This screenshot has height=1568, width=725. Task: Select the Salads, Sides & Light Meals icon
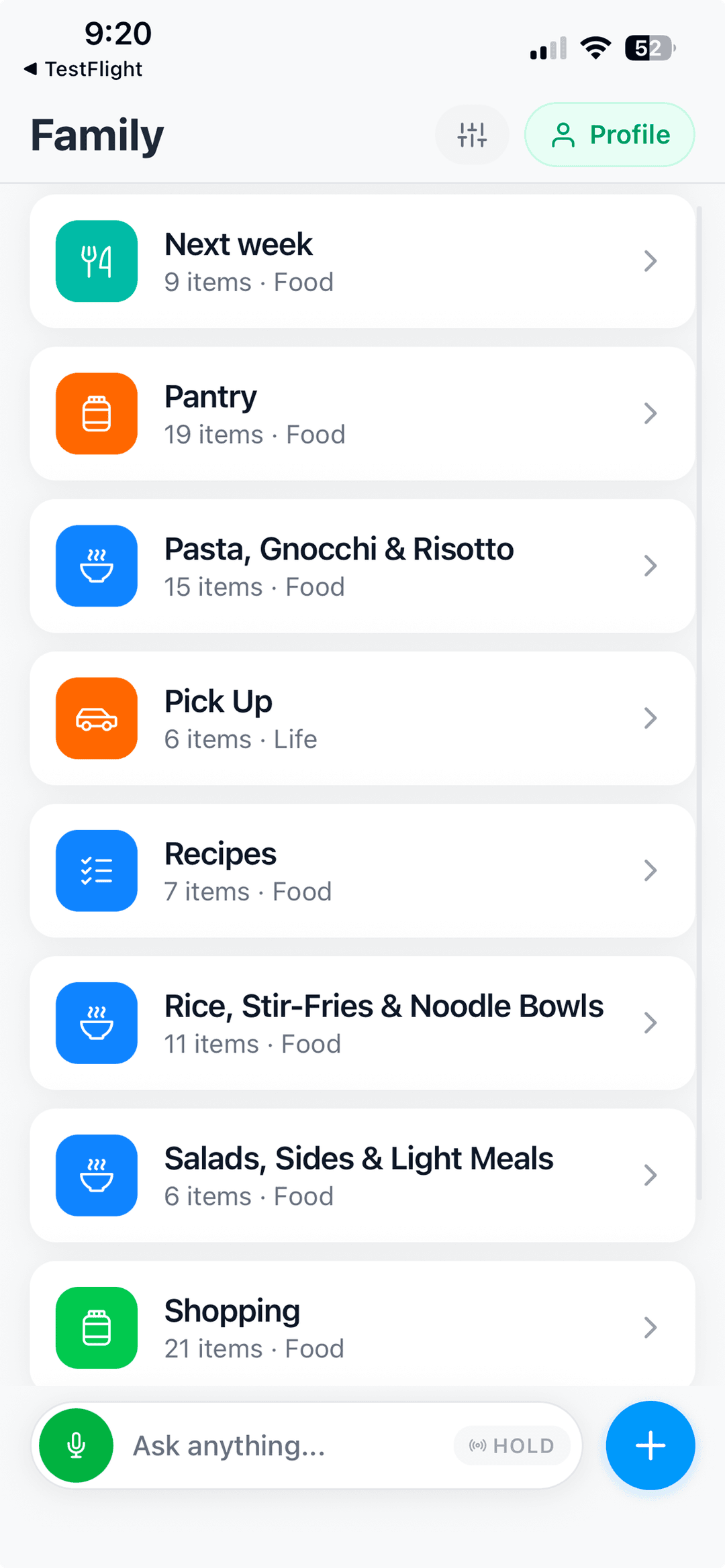(96, 1175)
